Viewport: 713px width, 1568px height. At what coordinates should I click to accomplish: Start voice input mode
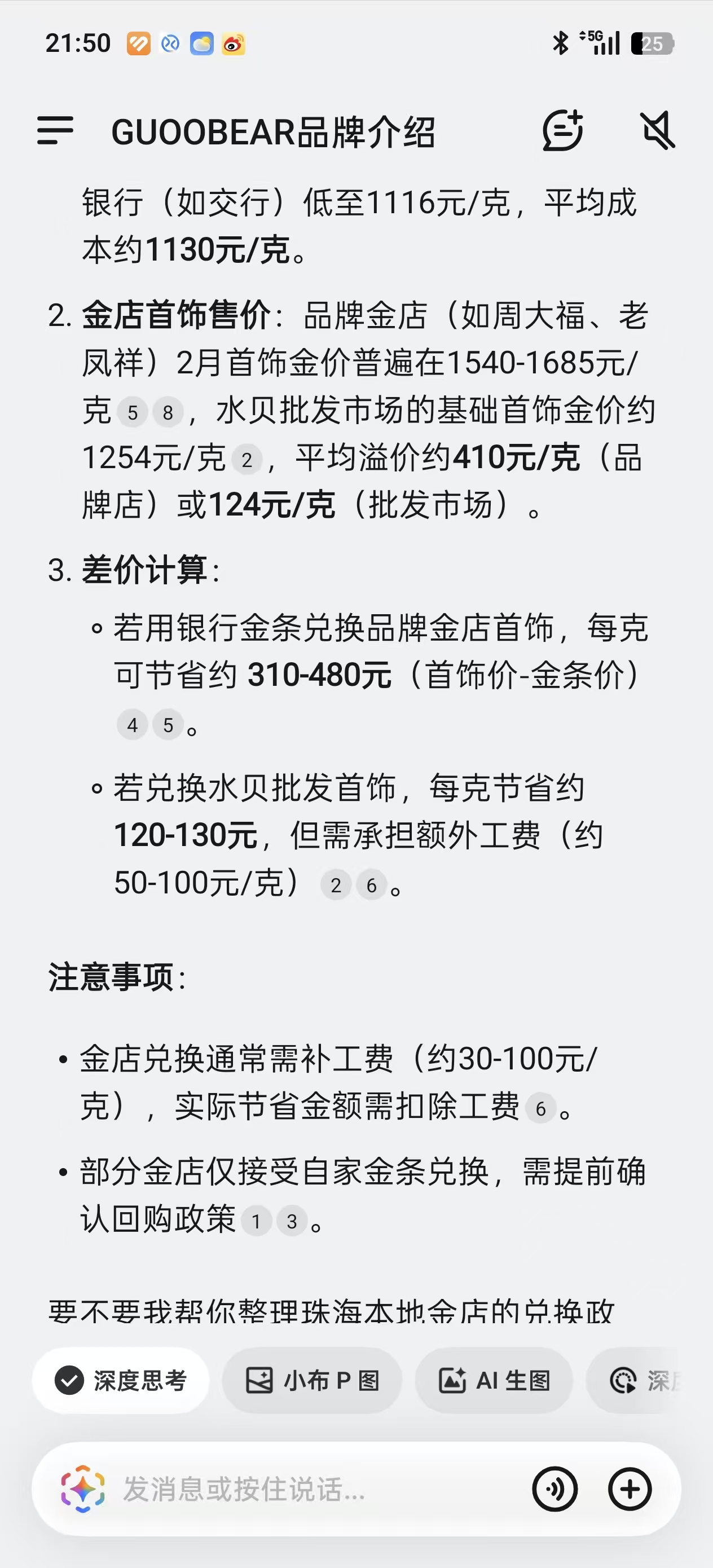(x=554, y=1489)
